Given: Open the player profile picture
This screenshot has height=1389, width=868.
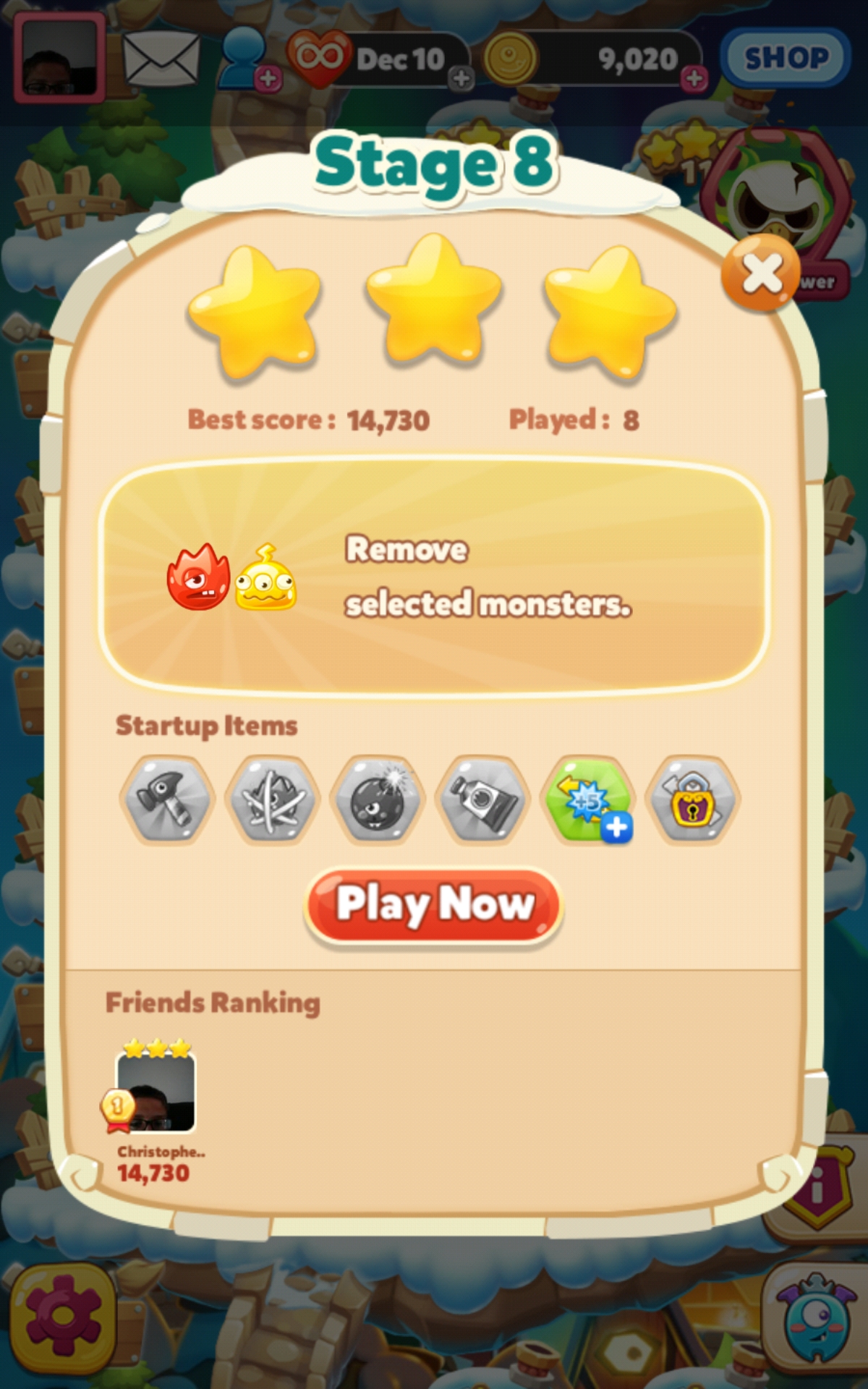Looking at the screenshot, I should (x=59, y=58).
